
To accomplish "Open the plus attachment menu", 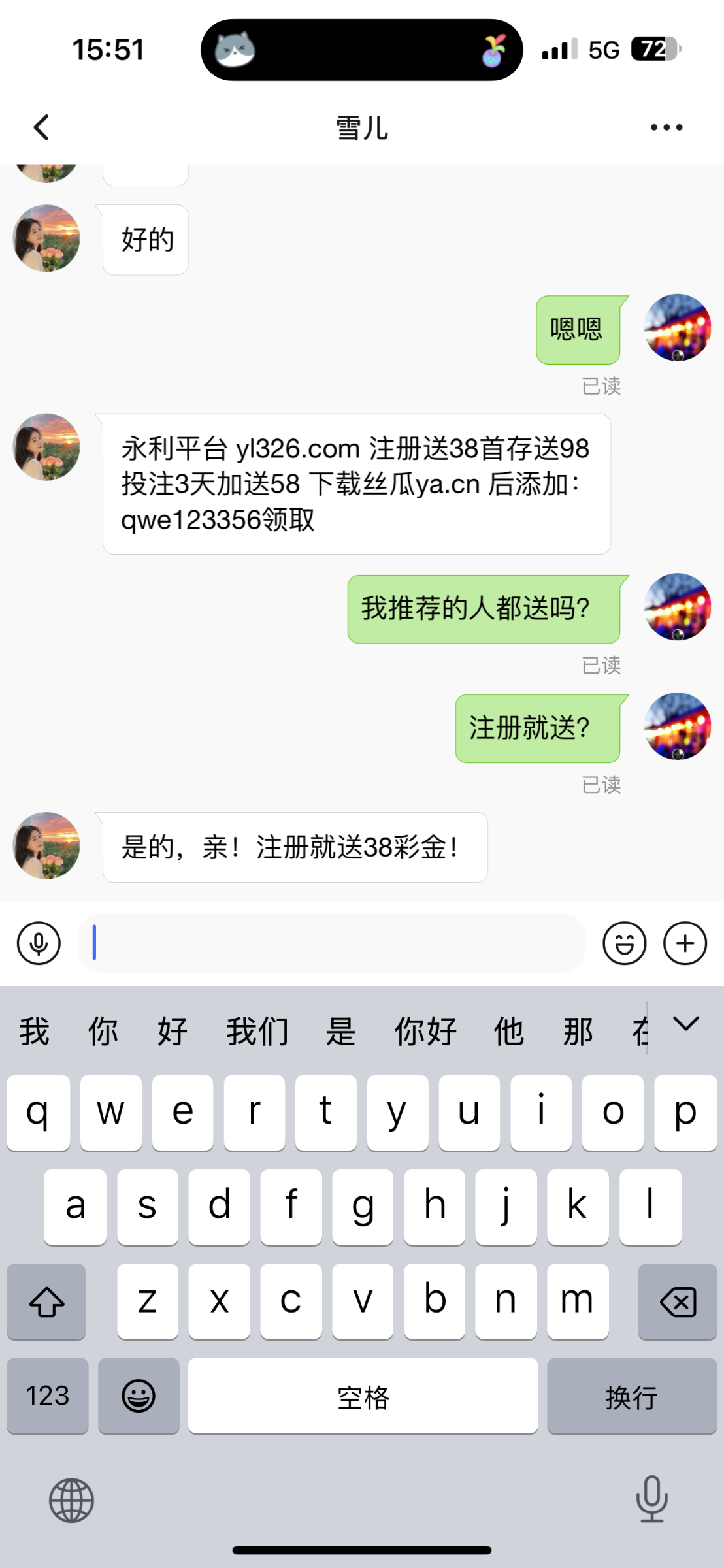I will (x=685, y=943).
